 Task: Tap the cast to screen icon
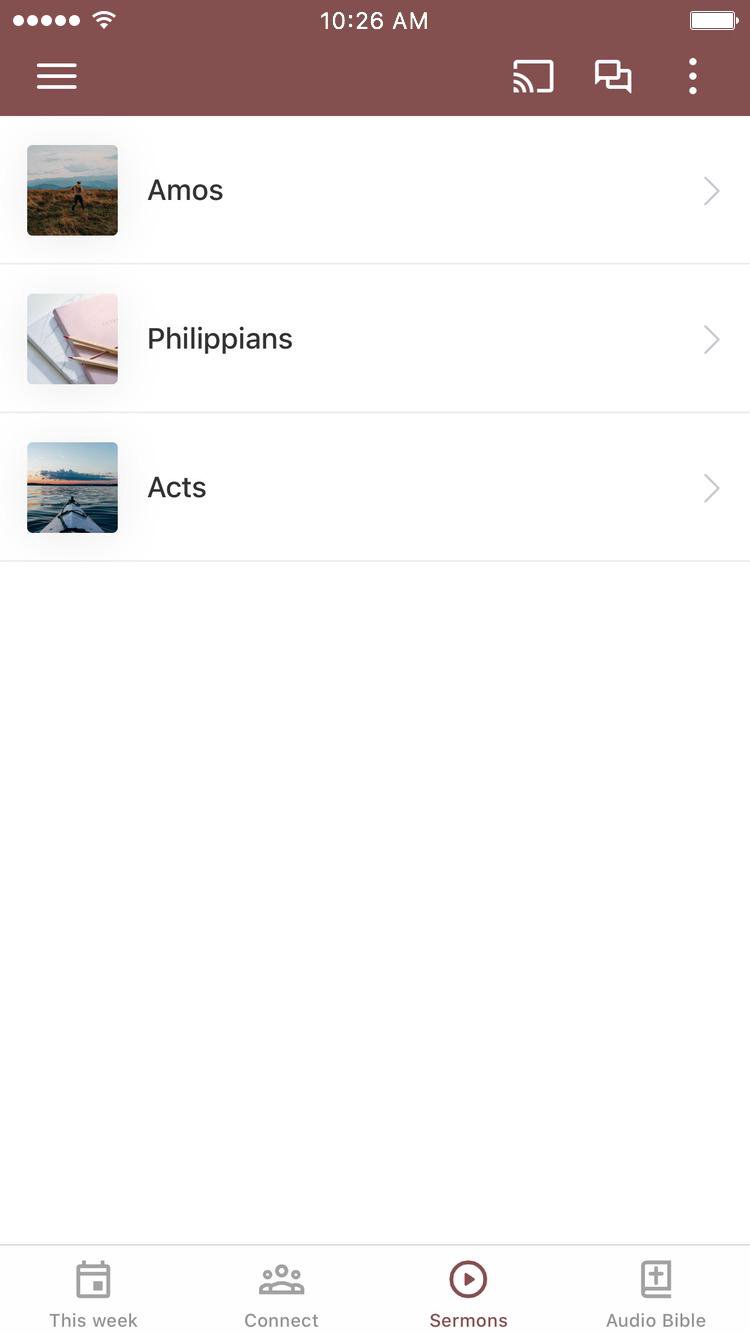[x=533, y=77]
